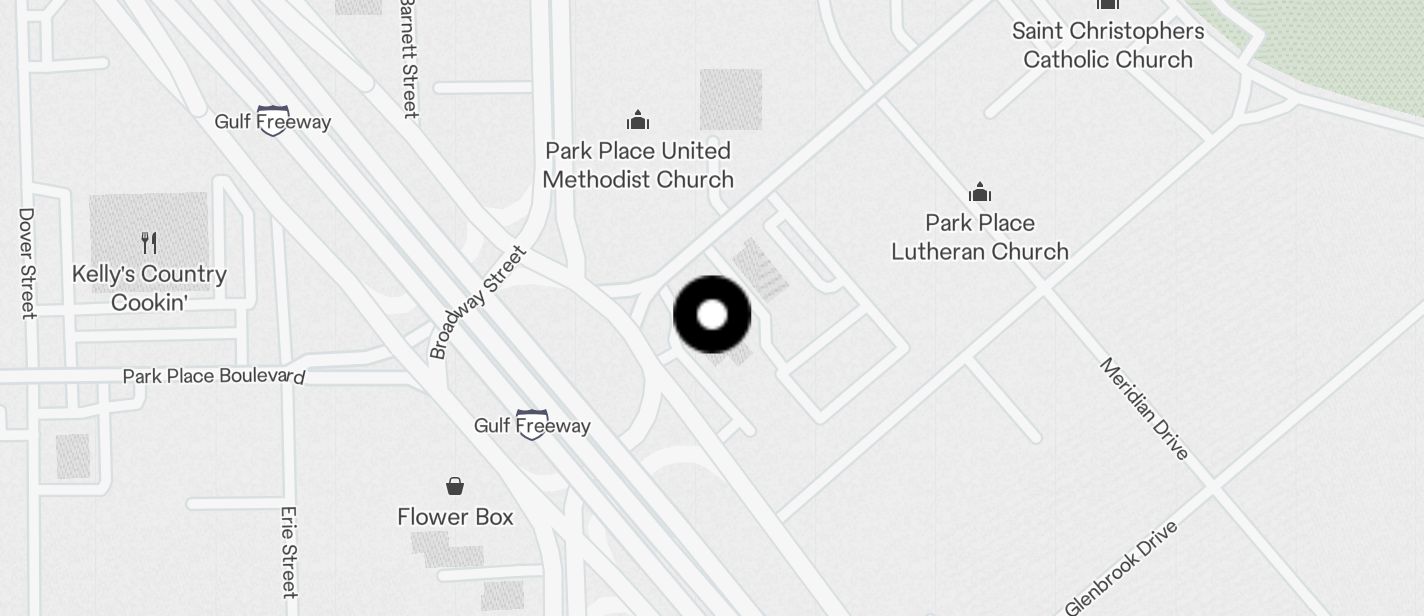Select Park Place Lutheran Church on map
Viewport: 1424px width, 616px height.
[x=980, y=192]
